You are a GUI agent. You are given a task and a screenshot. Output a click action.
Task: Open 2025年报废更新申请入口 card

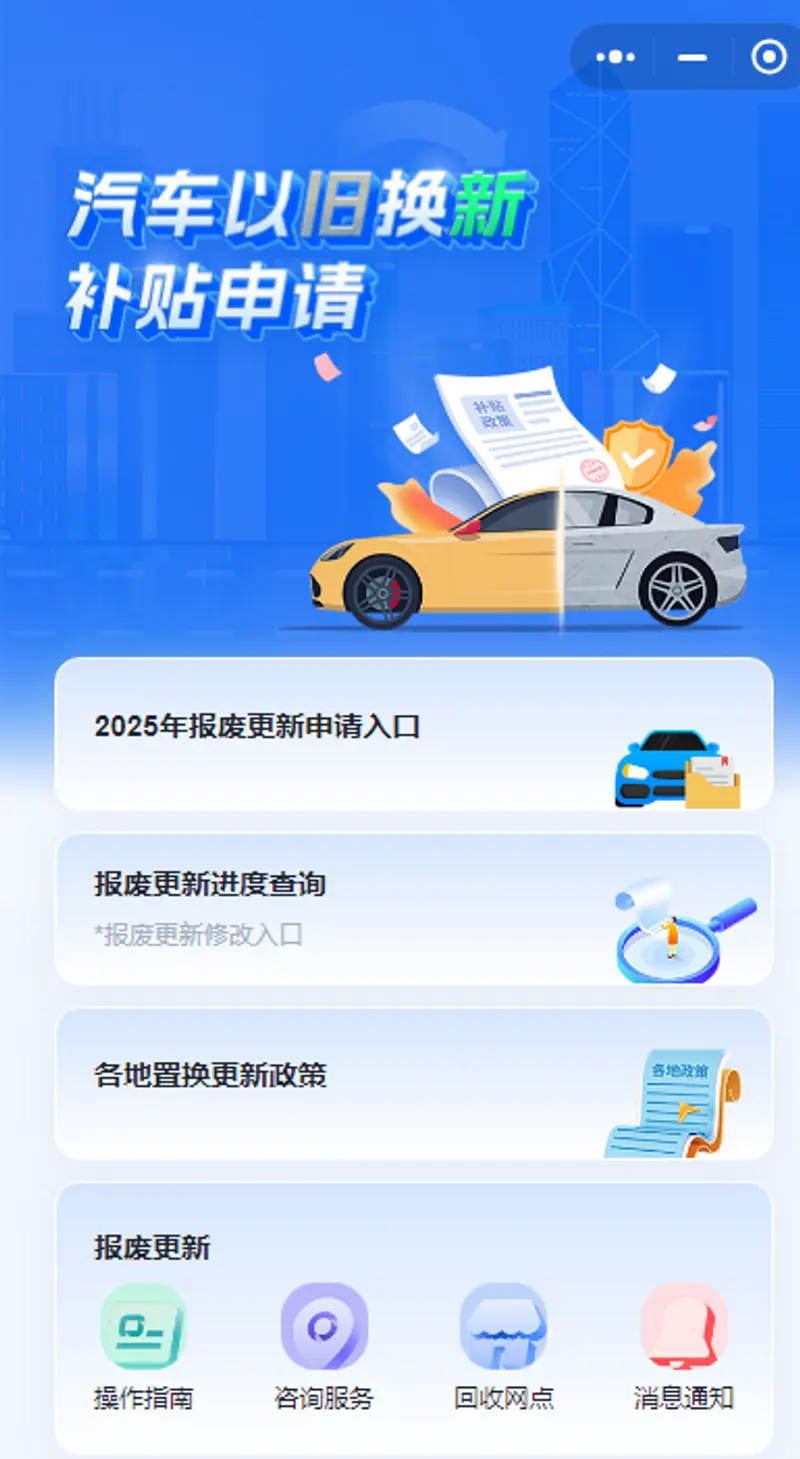[413, 734]
